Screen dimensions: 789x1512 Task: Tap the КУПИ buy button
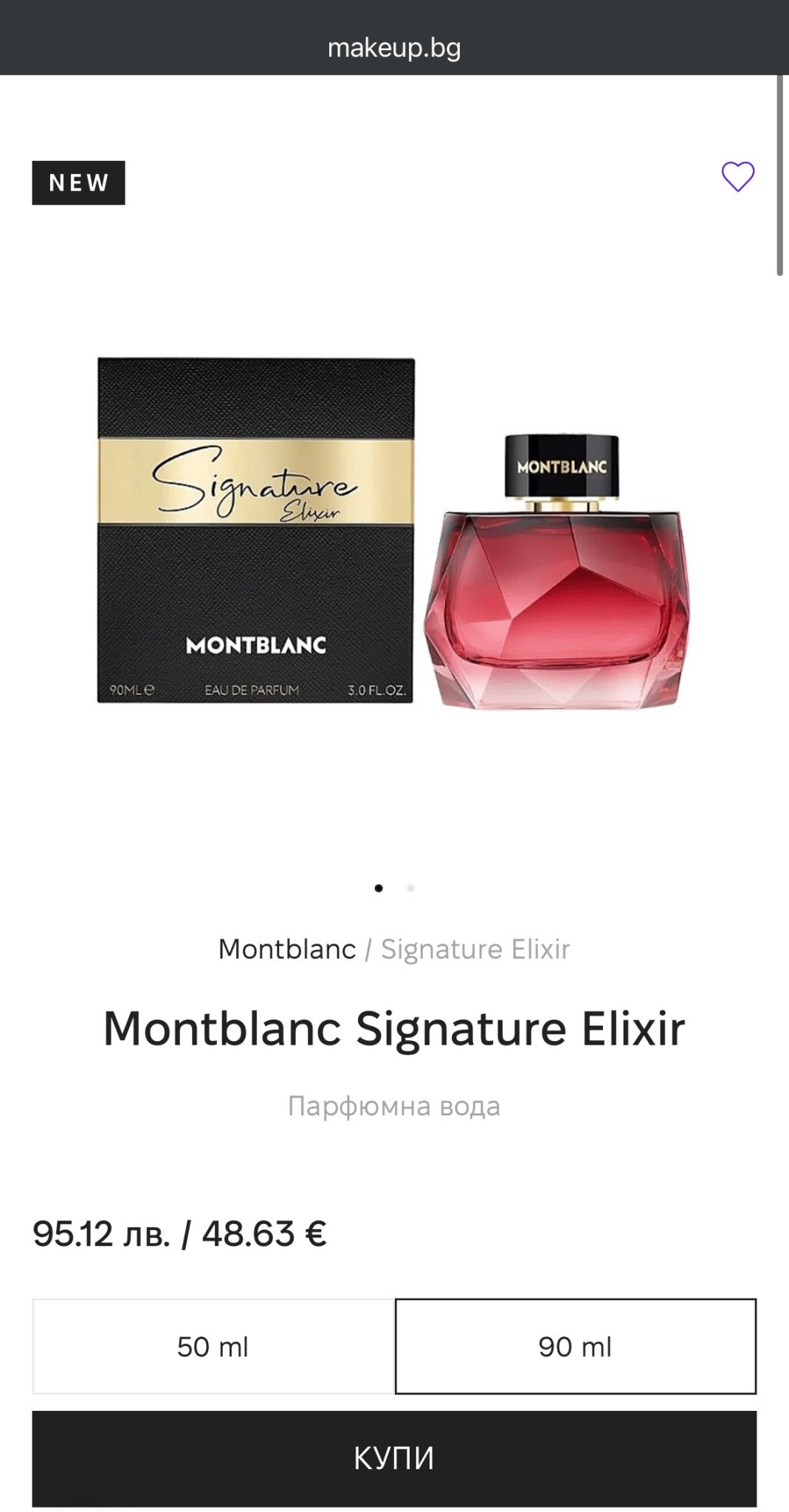tap(394, 1458)
